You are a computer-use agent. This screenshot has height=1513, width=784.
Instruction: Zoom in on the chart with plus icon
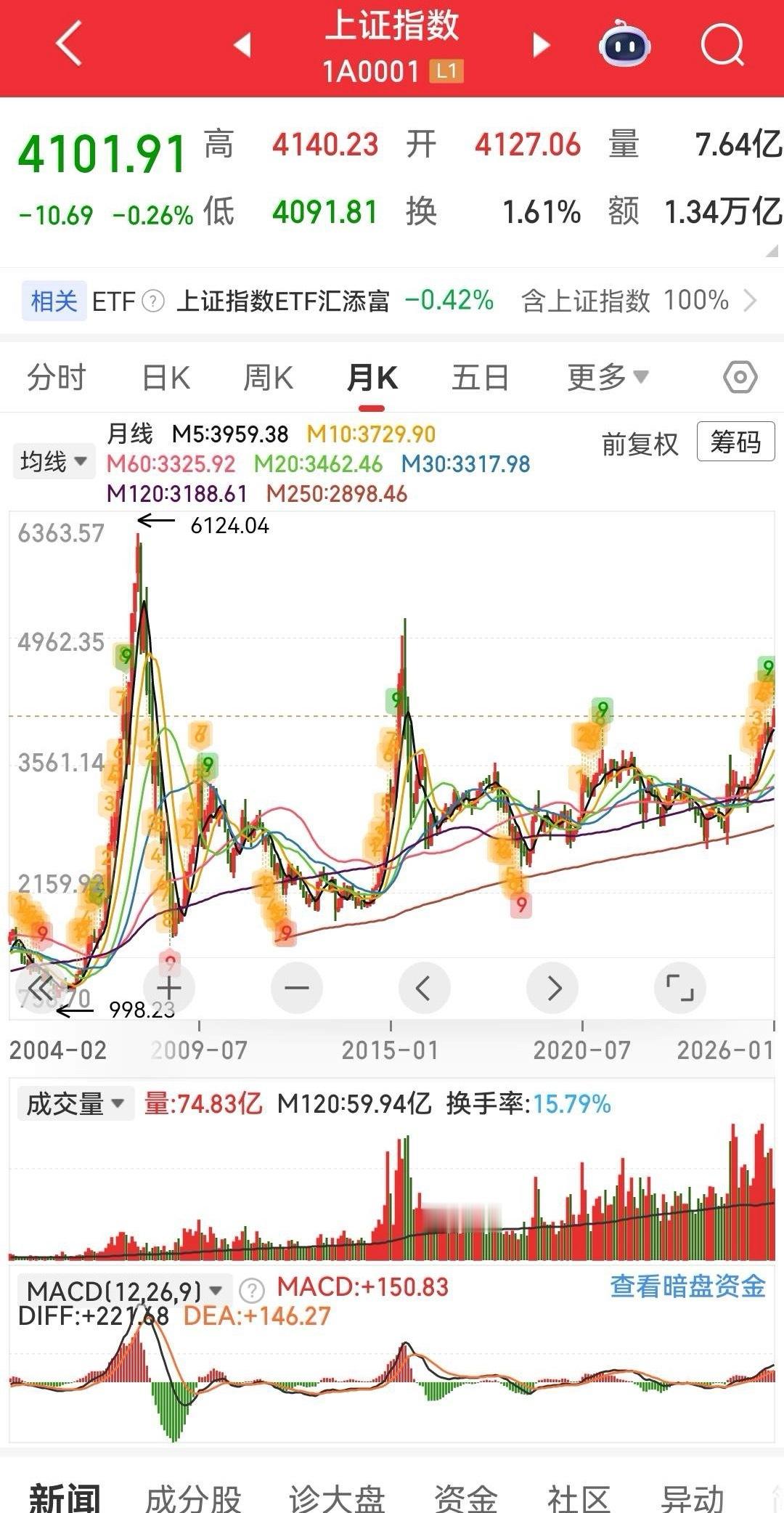168,988
